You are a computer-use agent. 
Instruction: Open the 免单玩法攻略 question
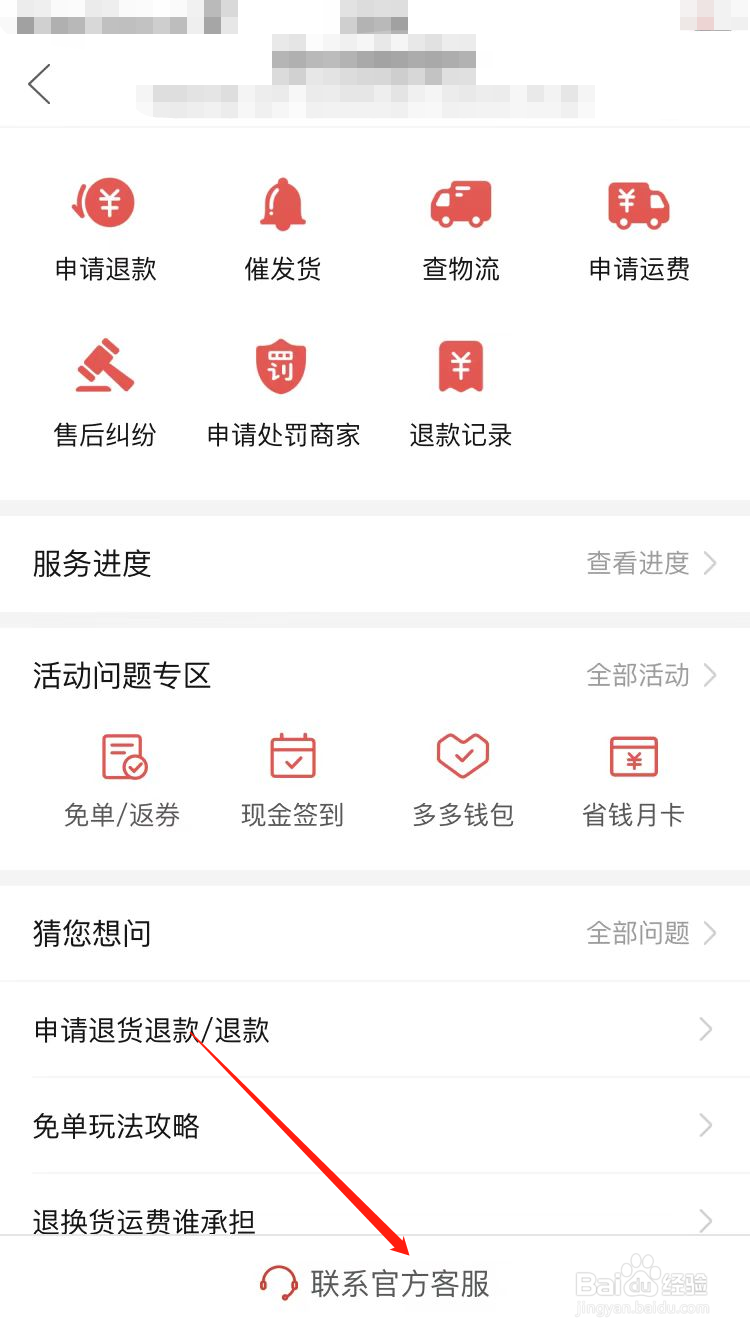tap(375, 1125)
